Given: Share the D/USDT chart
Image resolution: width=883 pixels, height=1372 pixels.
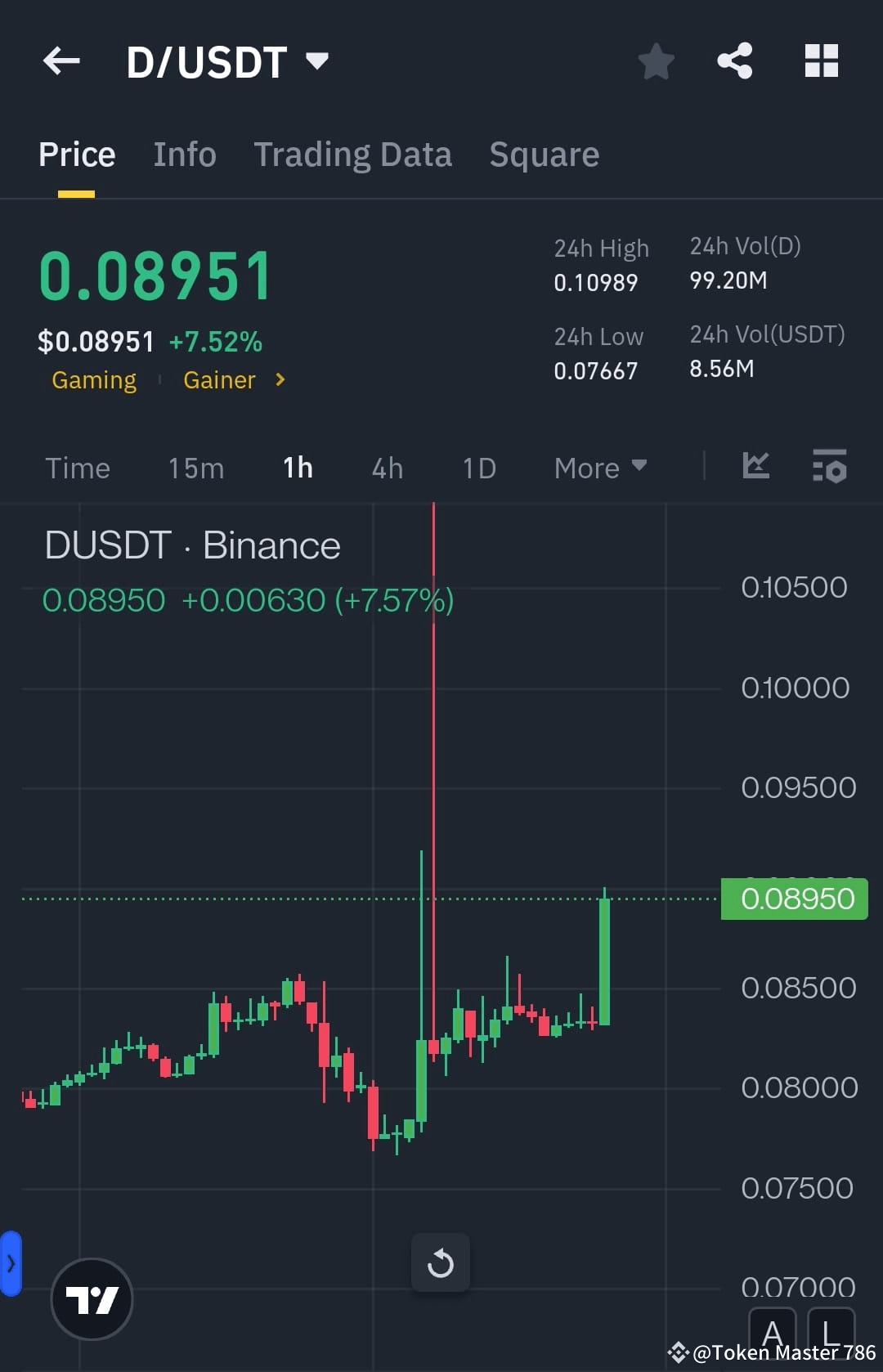Looking at the screenshot, I should tap(733, 61).
